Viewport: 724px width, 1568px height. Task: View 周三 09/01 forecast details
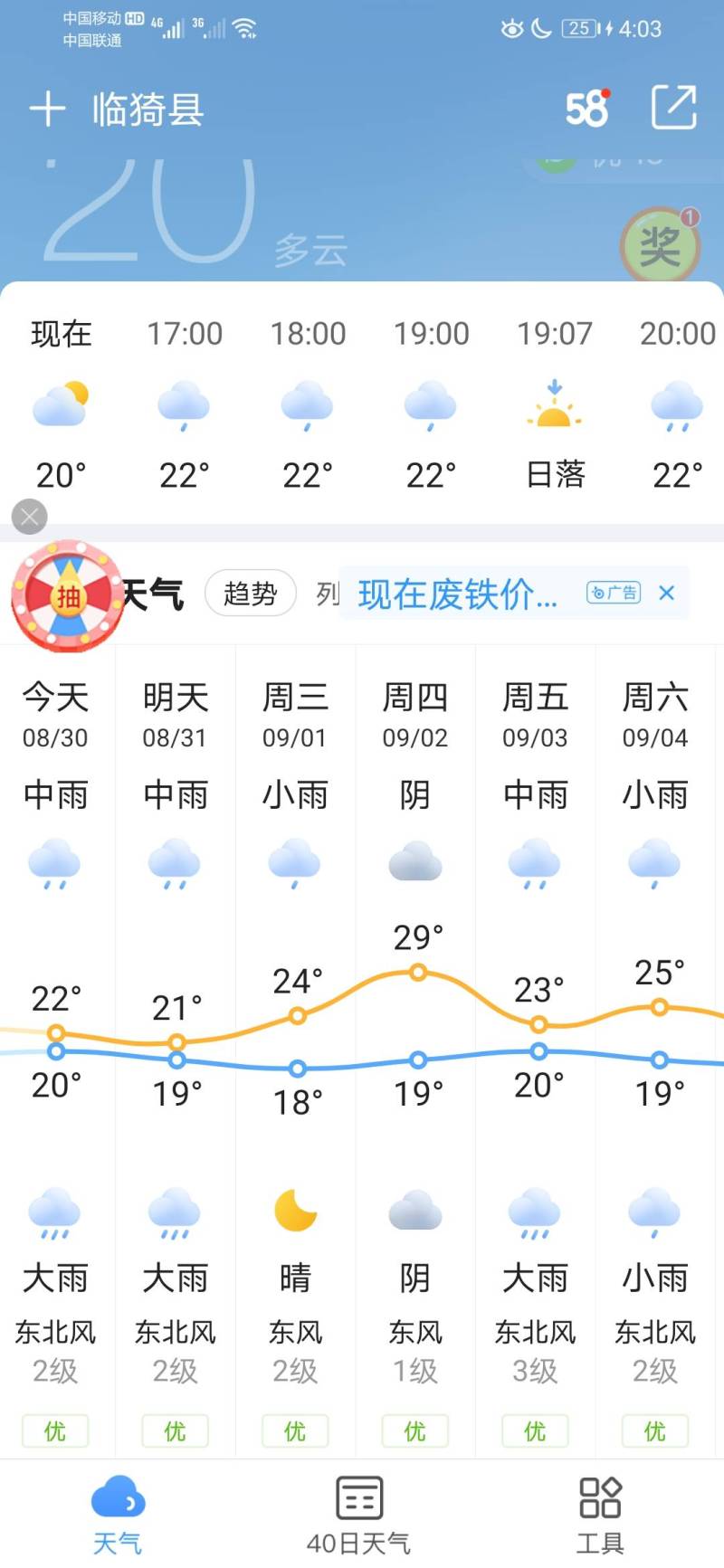(x=295, y=1050)
